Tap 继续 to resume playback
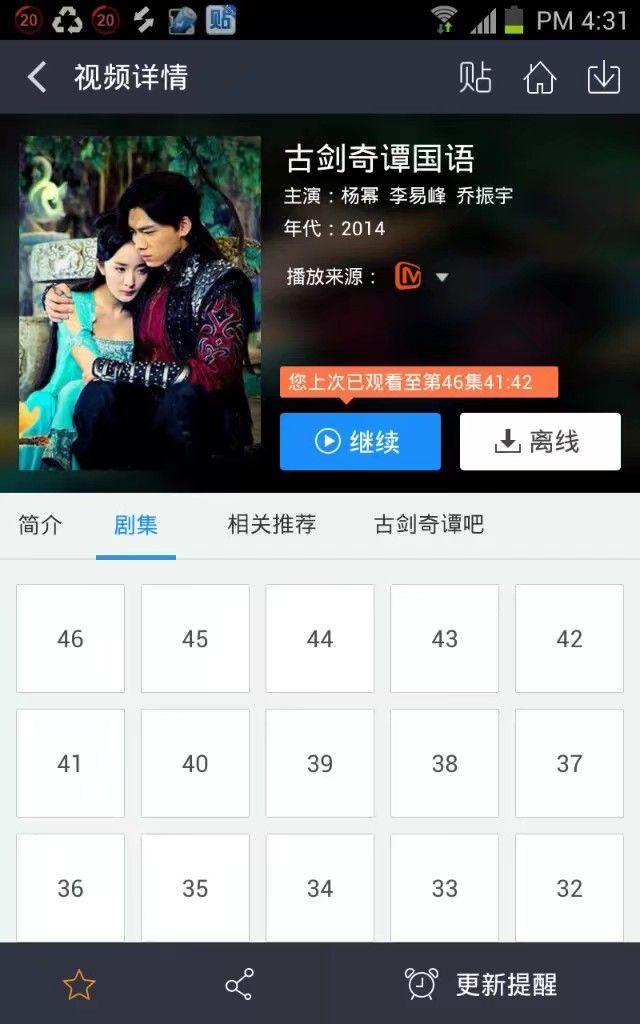The height and width of the screenshot is (1024, 640). (x=360, y=441)
